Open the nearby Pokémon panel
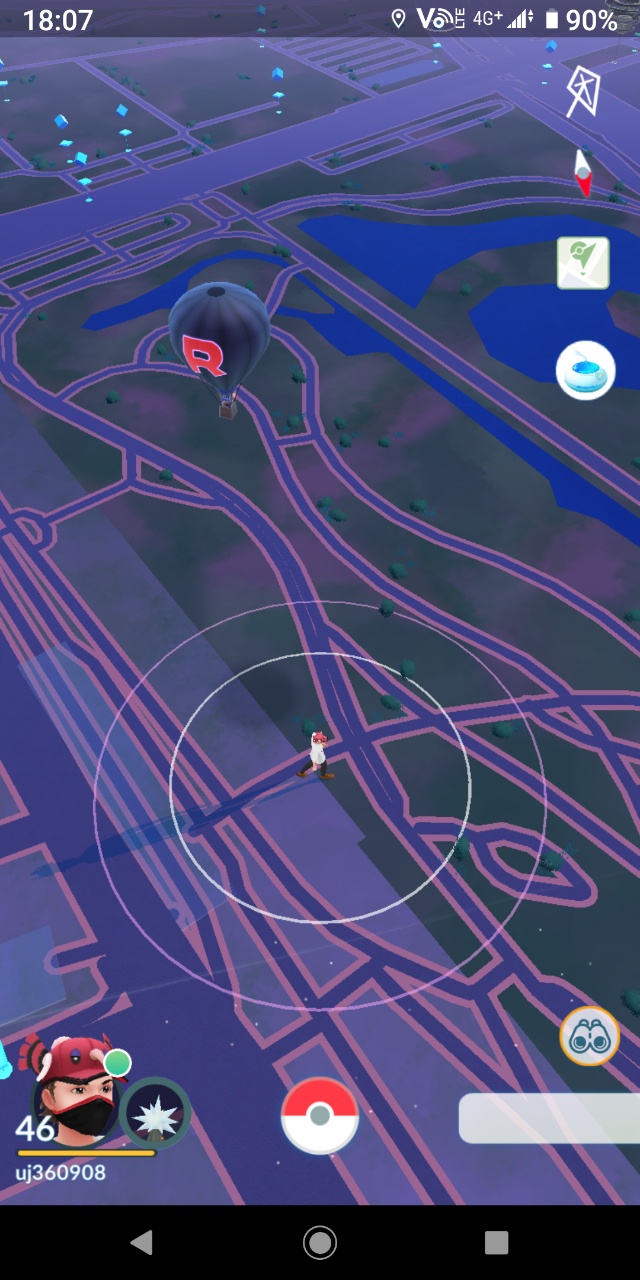The width and height of the screenshot is (640, 1280). [x=550, y=1117]
